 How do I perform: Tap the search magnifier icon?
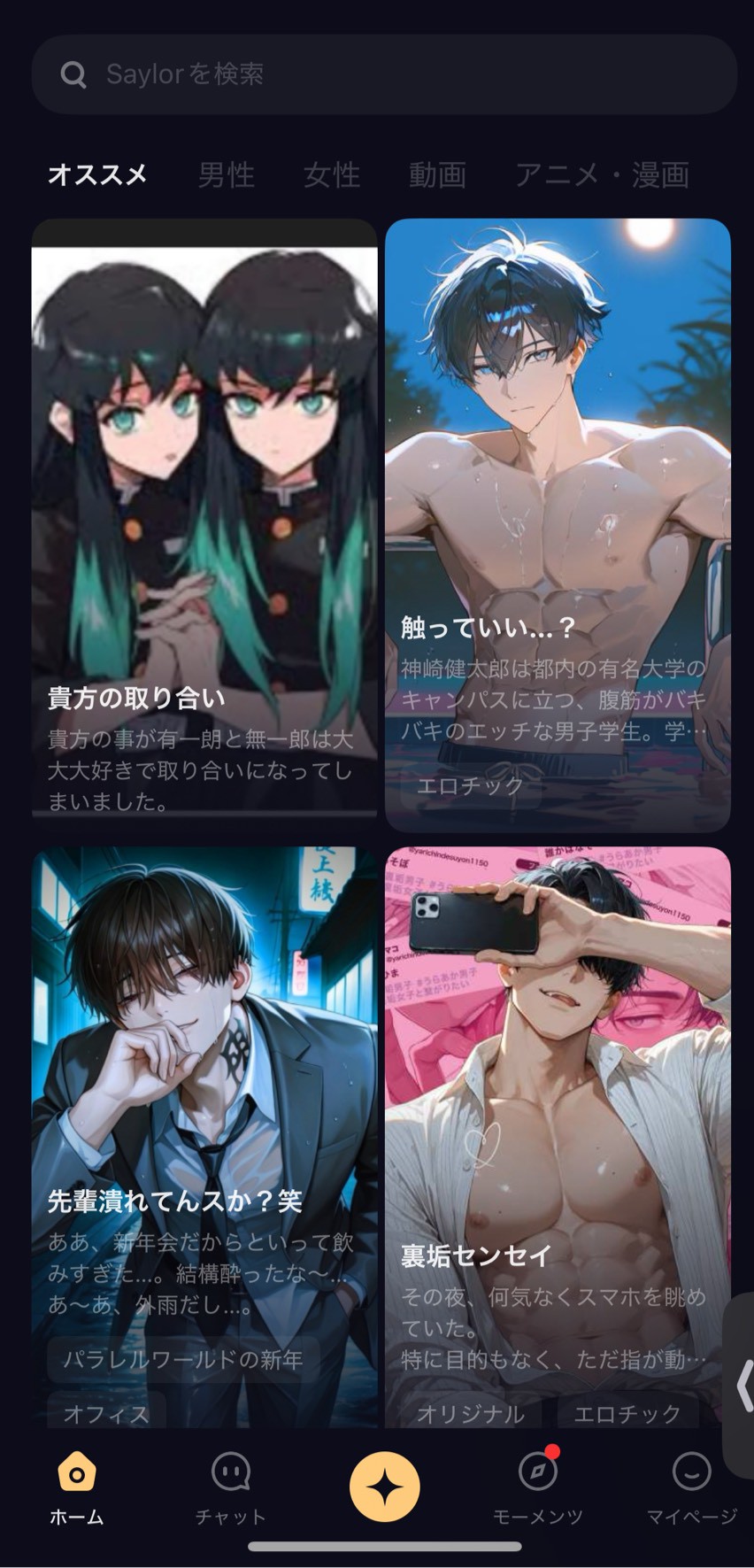73,74
